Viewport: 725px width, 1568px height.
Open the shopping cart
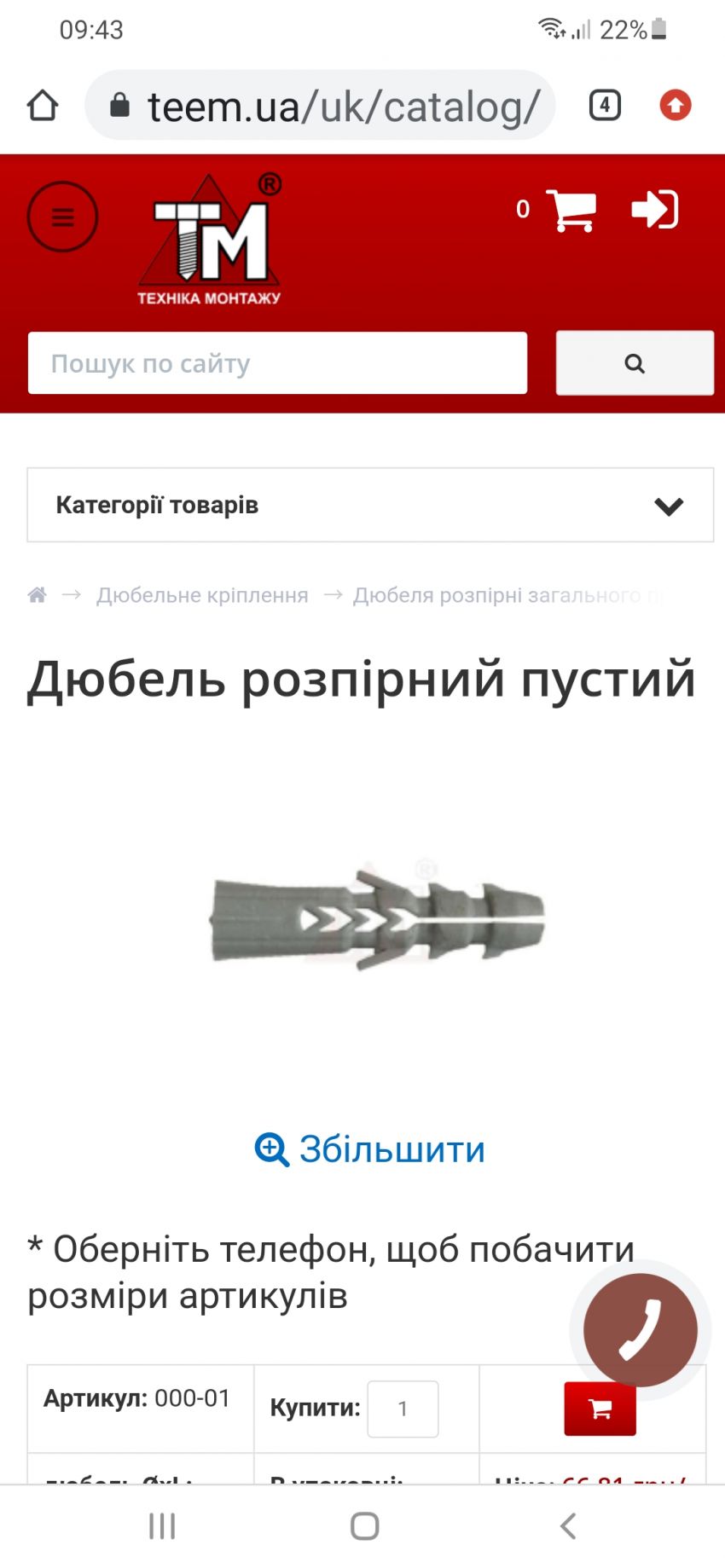(x=570, y=210)
